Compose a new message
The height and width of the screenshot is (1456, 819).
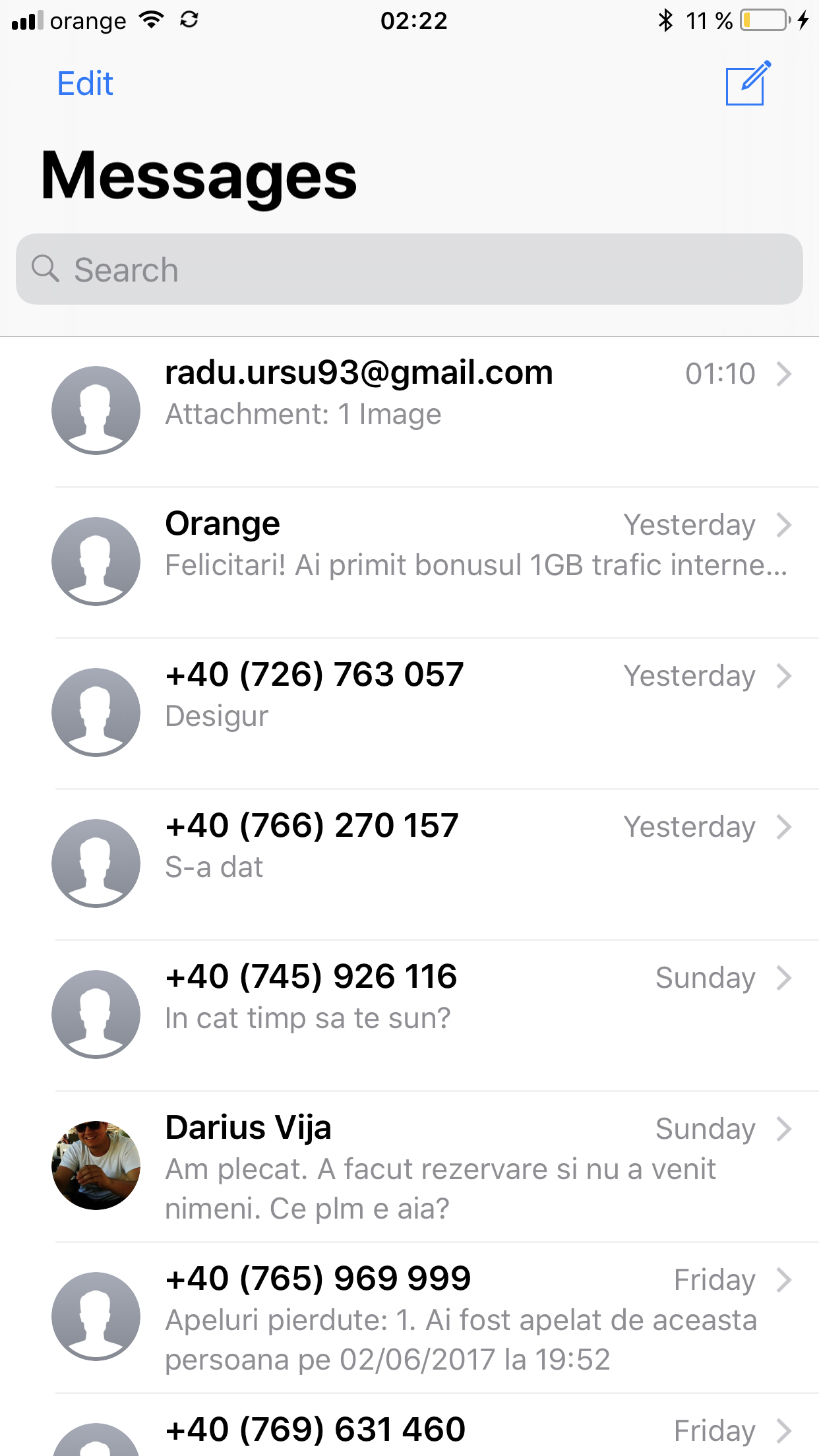coord(748,83)
